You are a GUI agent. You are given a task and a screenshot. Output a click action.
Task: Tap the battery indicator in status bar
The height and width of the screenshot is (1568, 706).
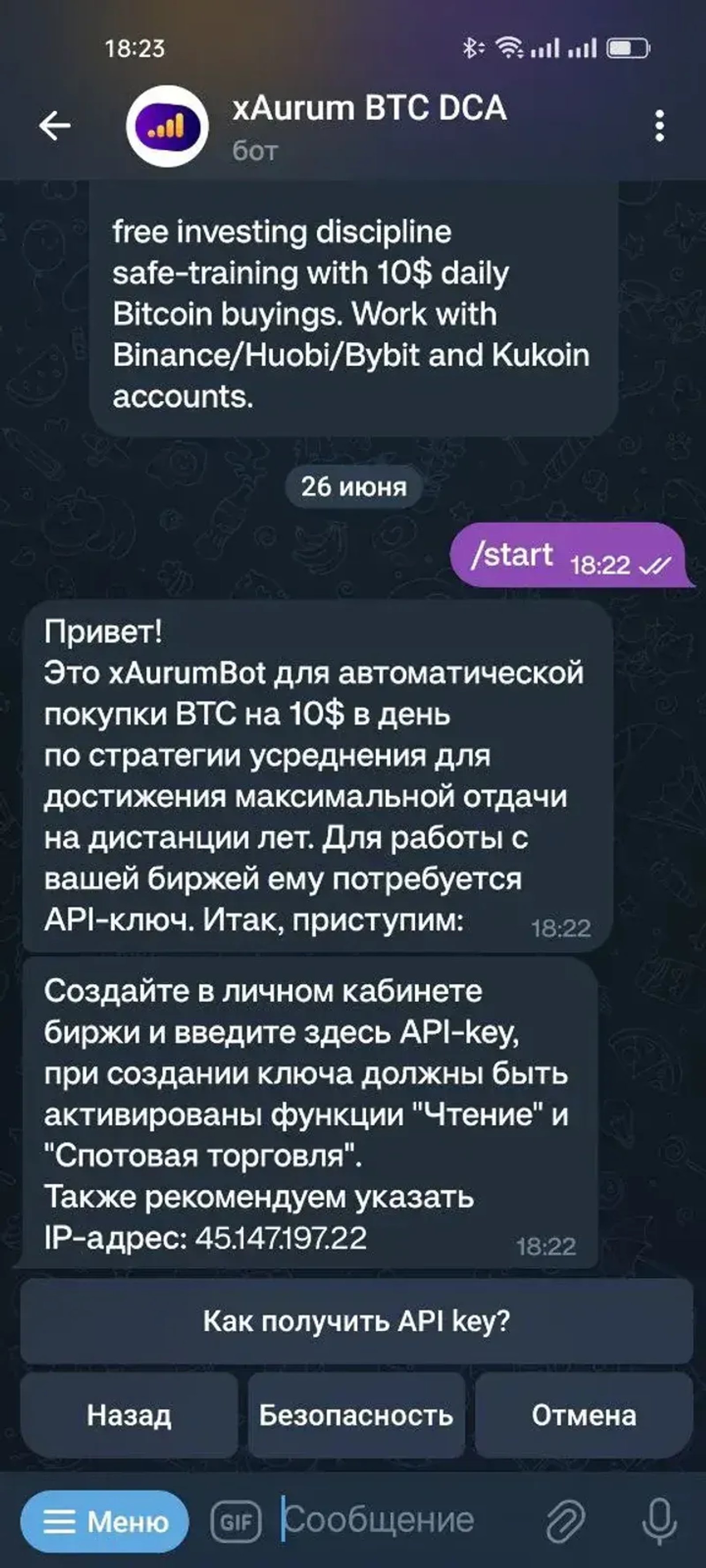(x=627, y=49)
